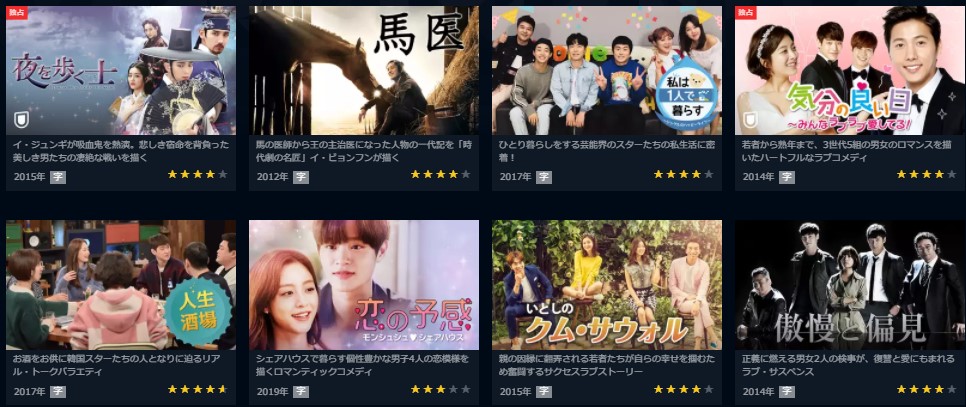Open the 馬医 series card
This screenshot has width=966, height=407.
point(364,72)
